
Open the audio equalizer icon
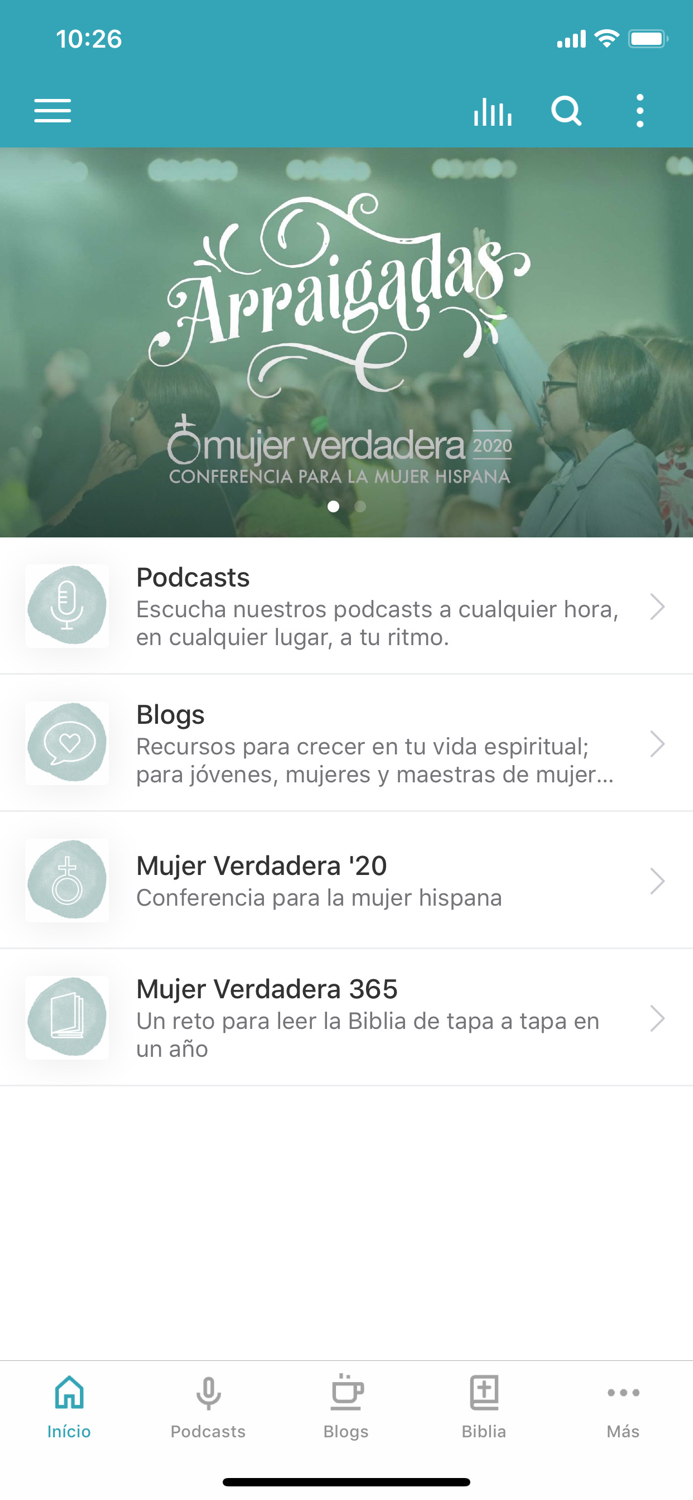pyautogui.click(x=492, y=112)
